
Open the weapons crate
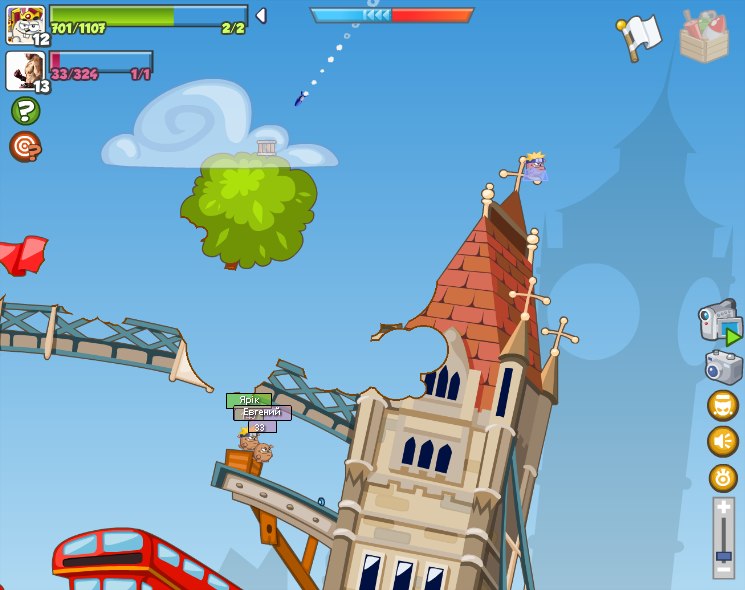(x=703, y=37)
